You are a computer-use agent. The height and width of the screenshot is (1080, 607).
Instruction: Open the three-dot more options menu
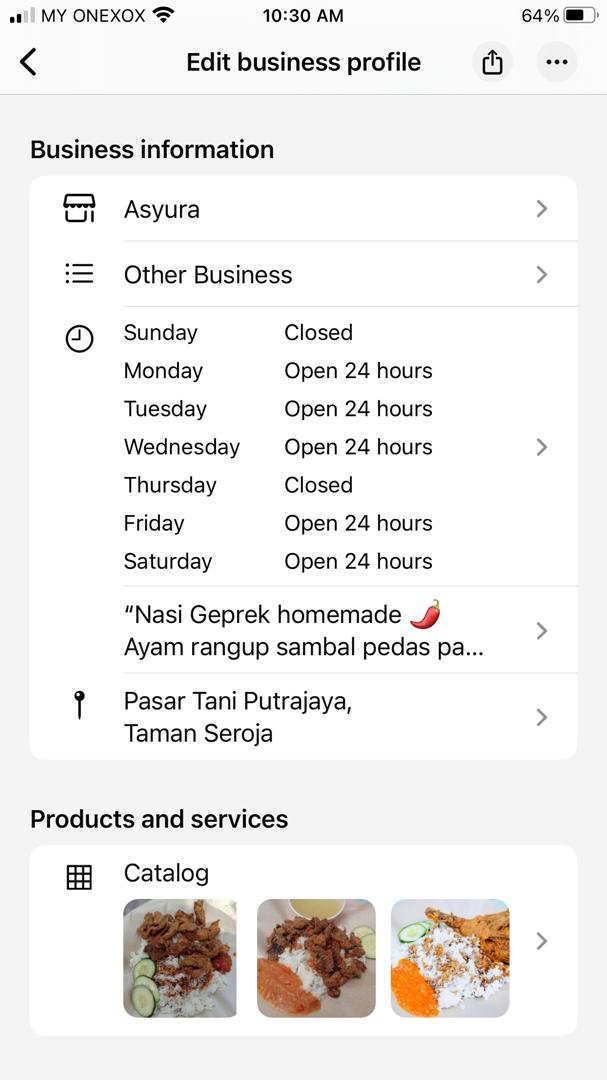pos(557,62)
